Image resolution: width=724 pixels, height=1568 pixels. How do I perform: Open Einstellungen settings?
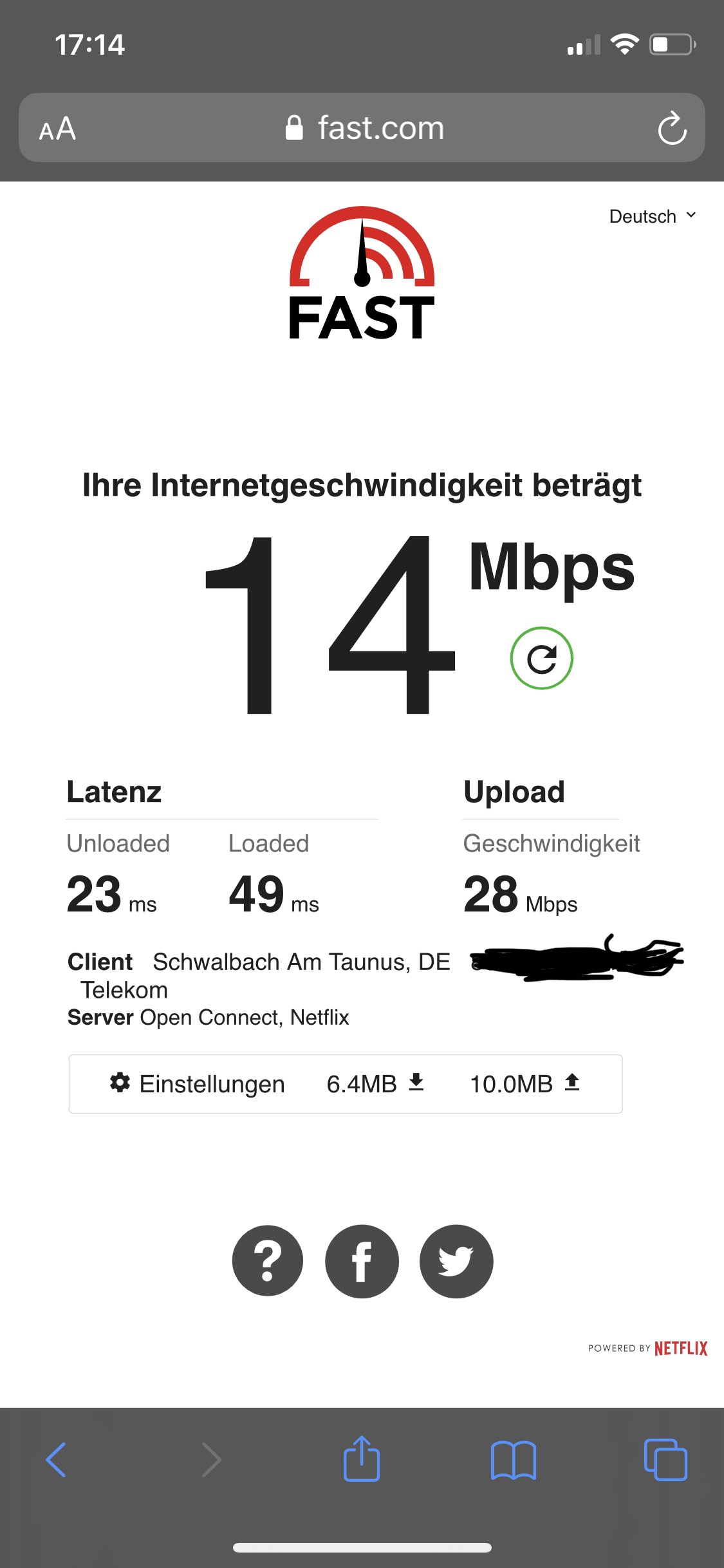coord(198,1084)
